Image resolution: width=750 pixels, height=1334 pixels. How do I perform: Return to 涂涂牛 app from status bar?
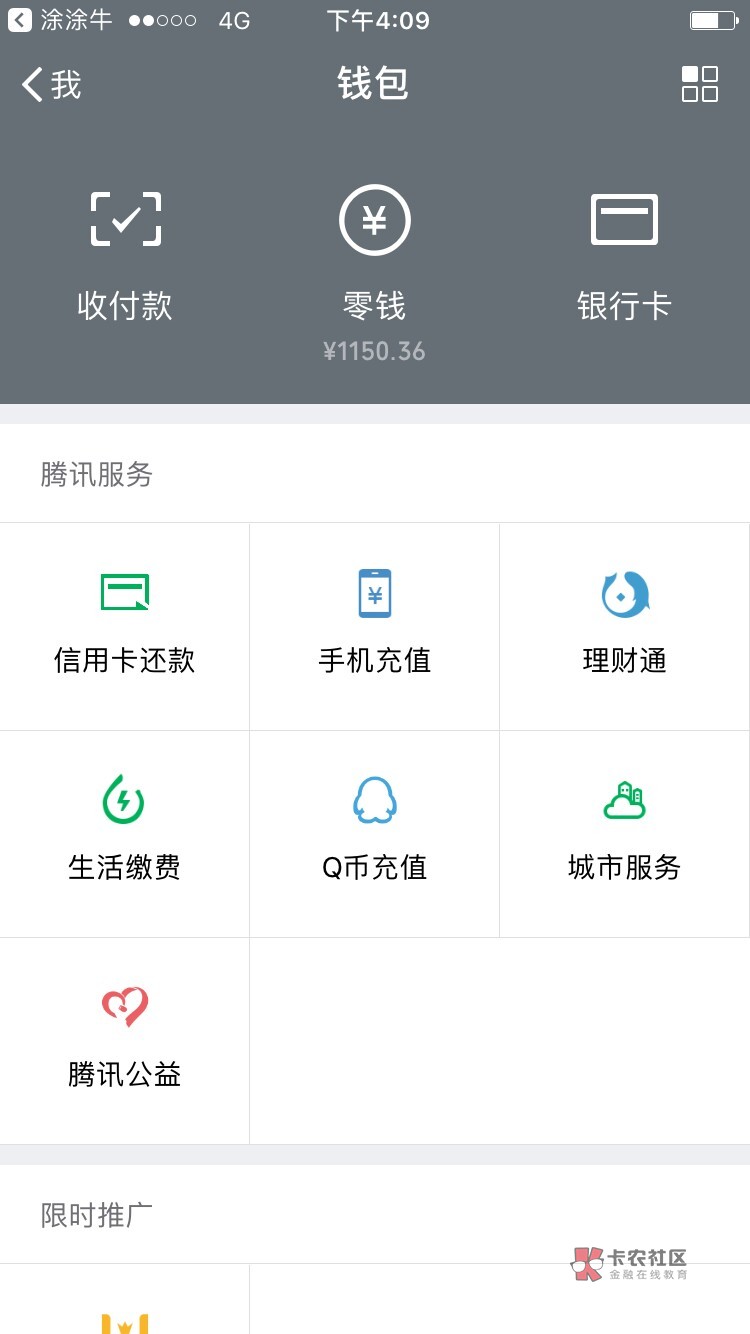pyautogui.click(x=60, y=20)
